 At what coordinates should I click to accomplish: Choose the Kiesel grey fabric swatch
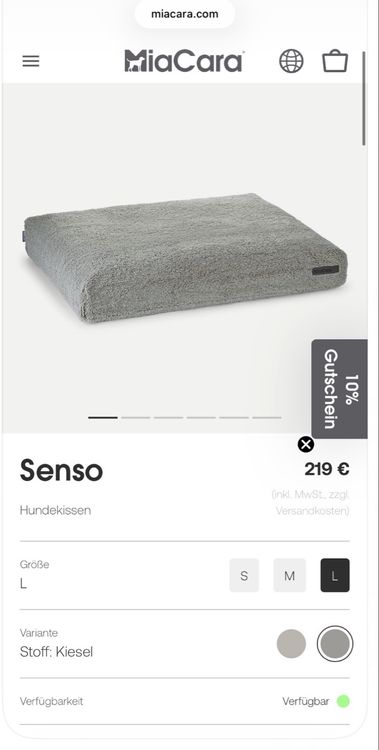(x=335, y=643)
